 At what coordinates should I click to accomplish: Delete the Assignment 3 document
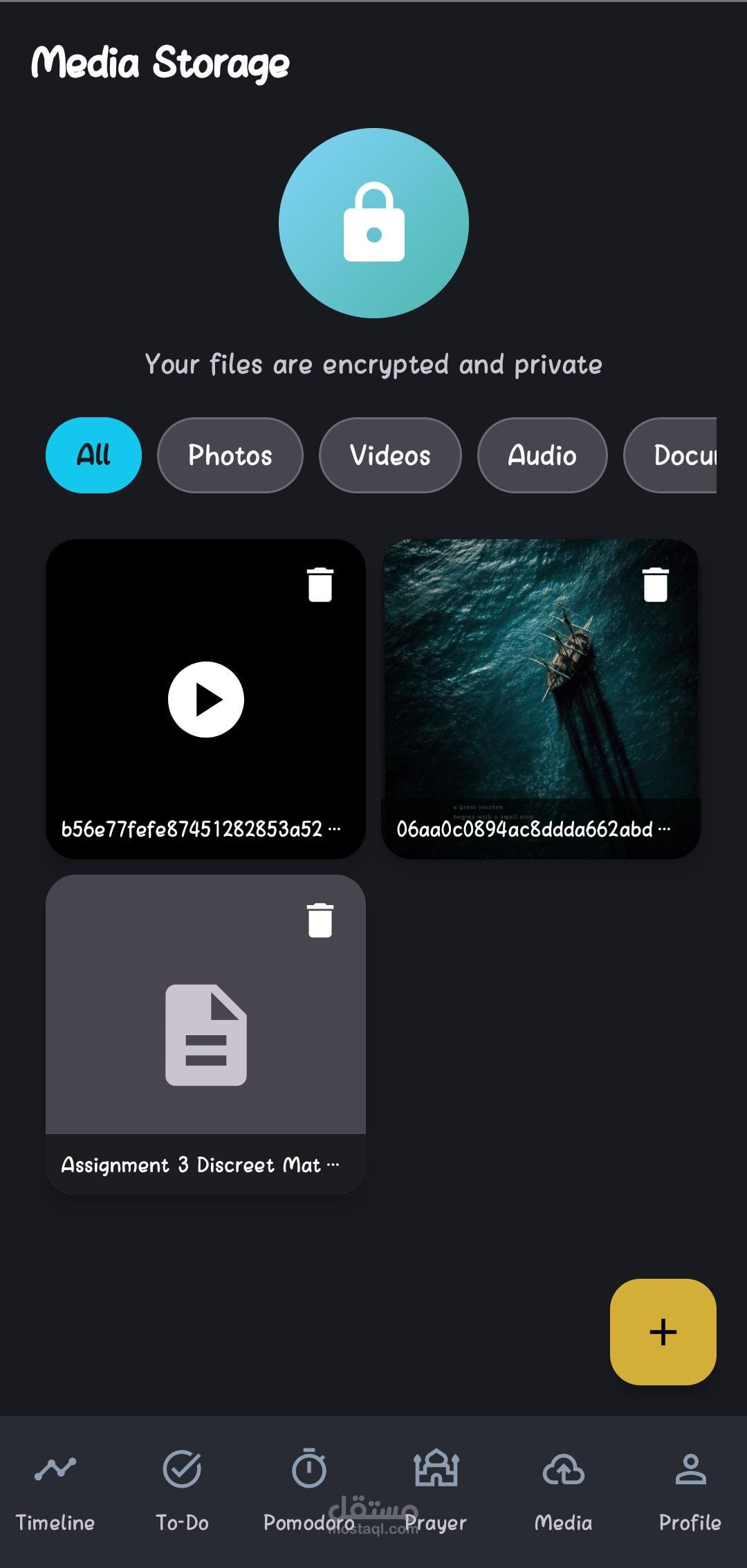320,920
